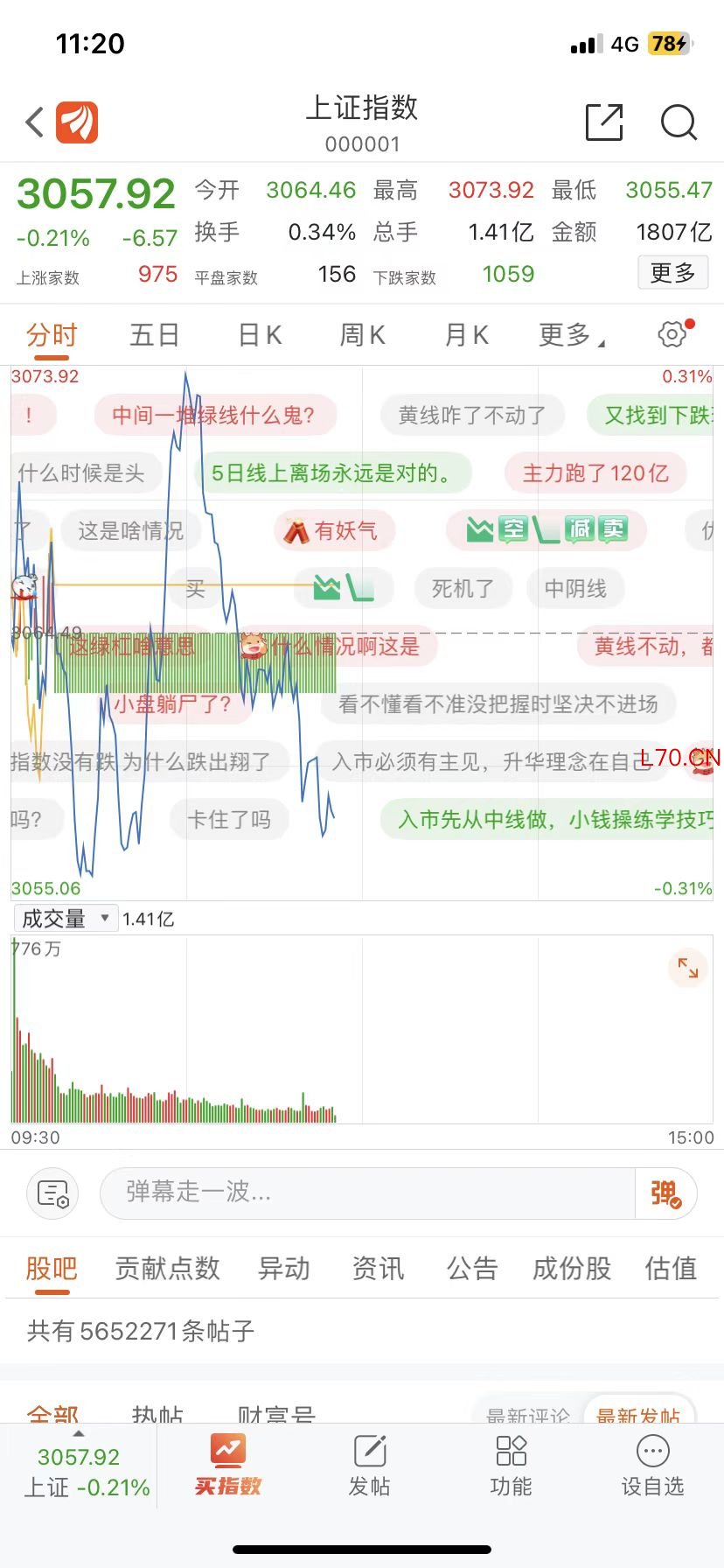The height and width of the screenshot is (1568, 724).
Task: Open chart settings gear icon
Action: click(x=672, y=334)
